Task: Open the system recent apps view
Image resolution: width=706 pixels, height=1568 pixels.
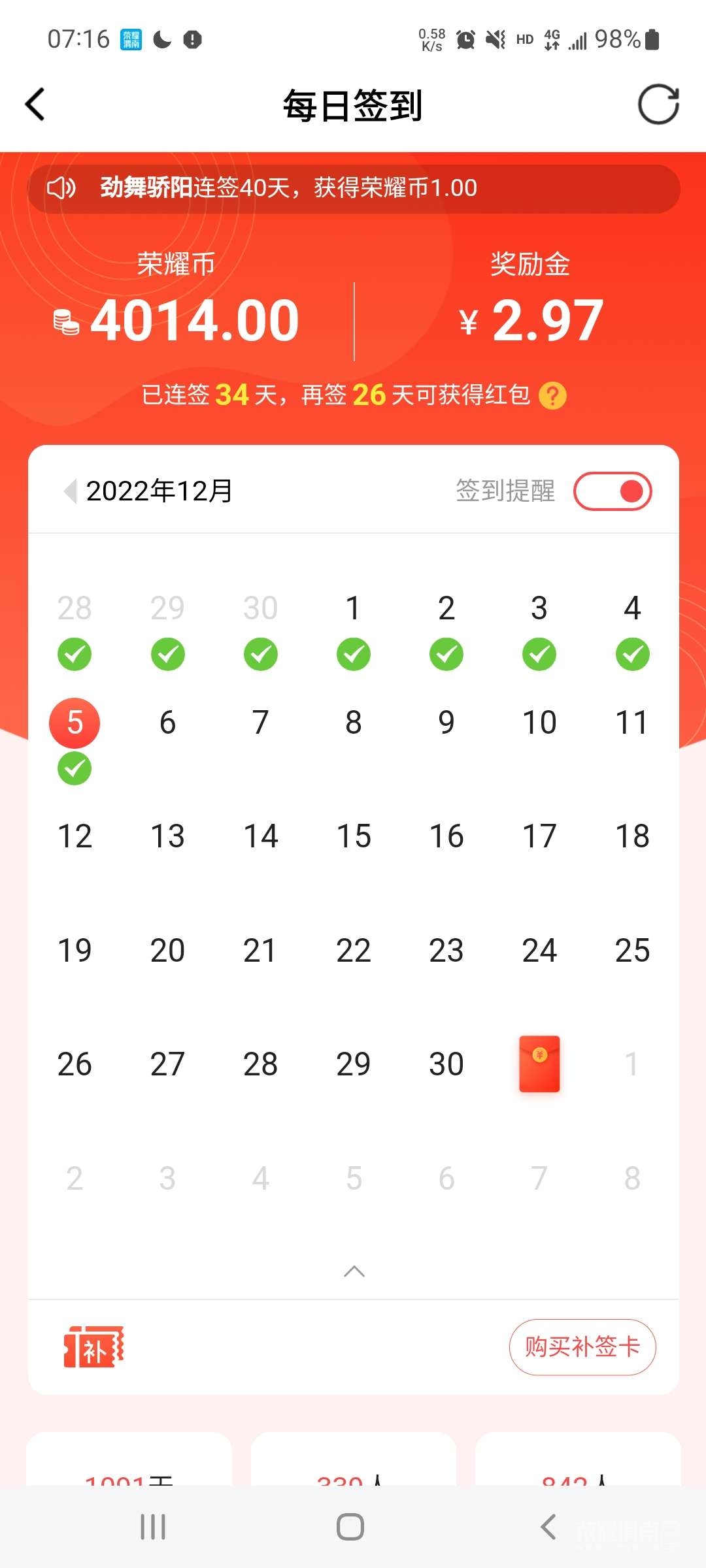Action: (x=153, y=1527)
